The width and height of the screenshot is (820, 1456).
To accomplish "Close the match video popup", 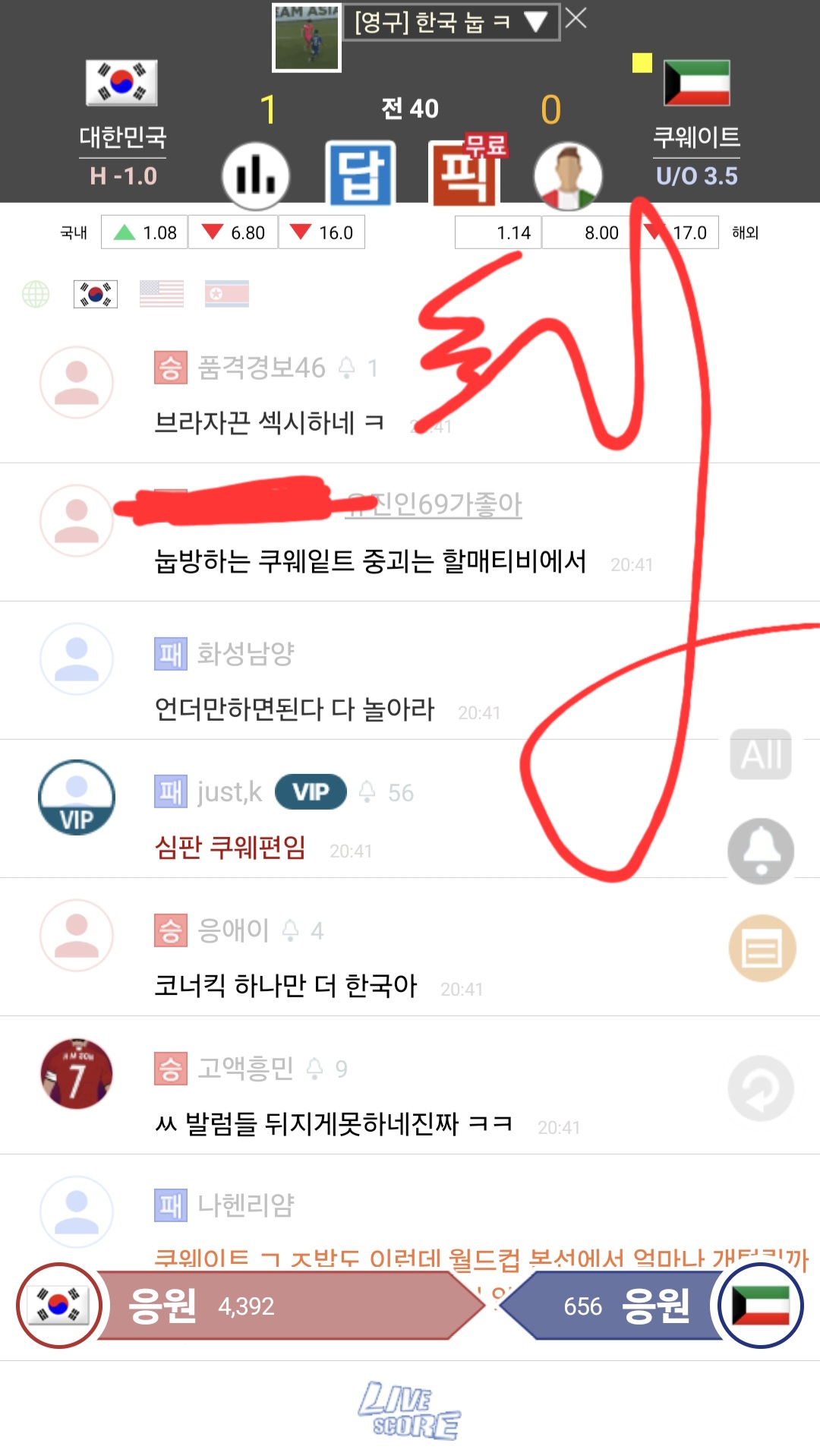I will coord(576,18).
